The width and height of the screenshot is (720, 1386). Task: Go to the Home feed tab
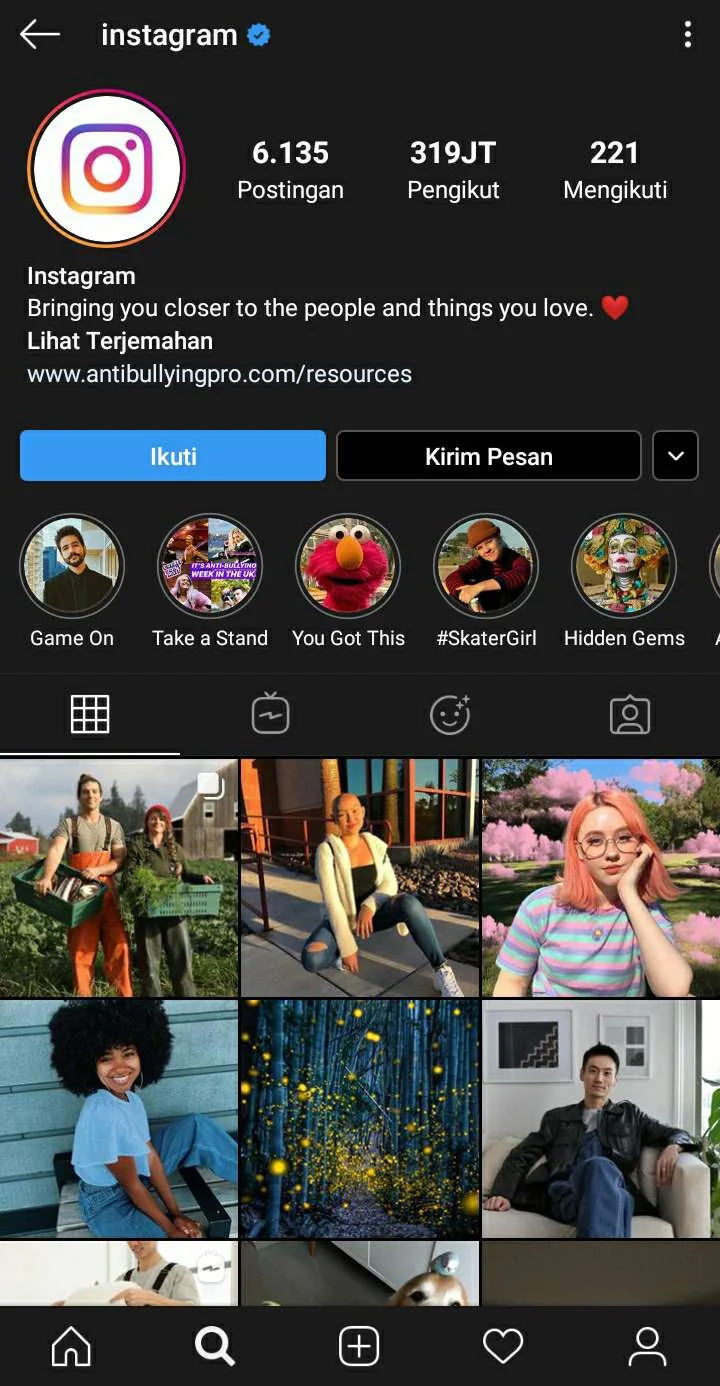point(71,1347)
